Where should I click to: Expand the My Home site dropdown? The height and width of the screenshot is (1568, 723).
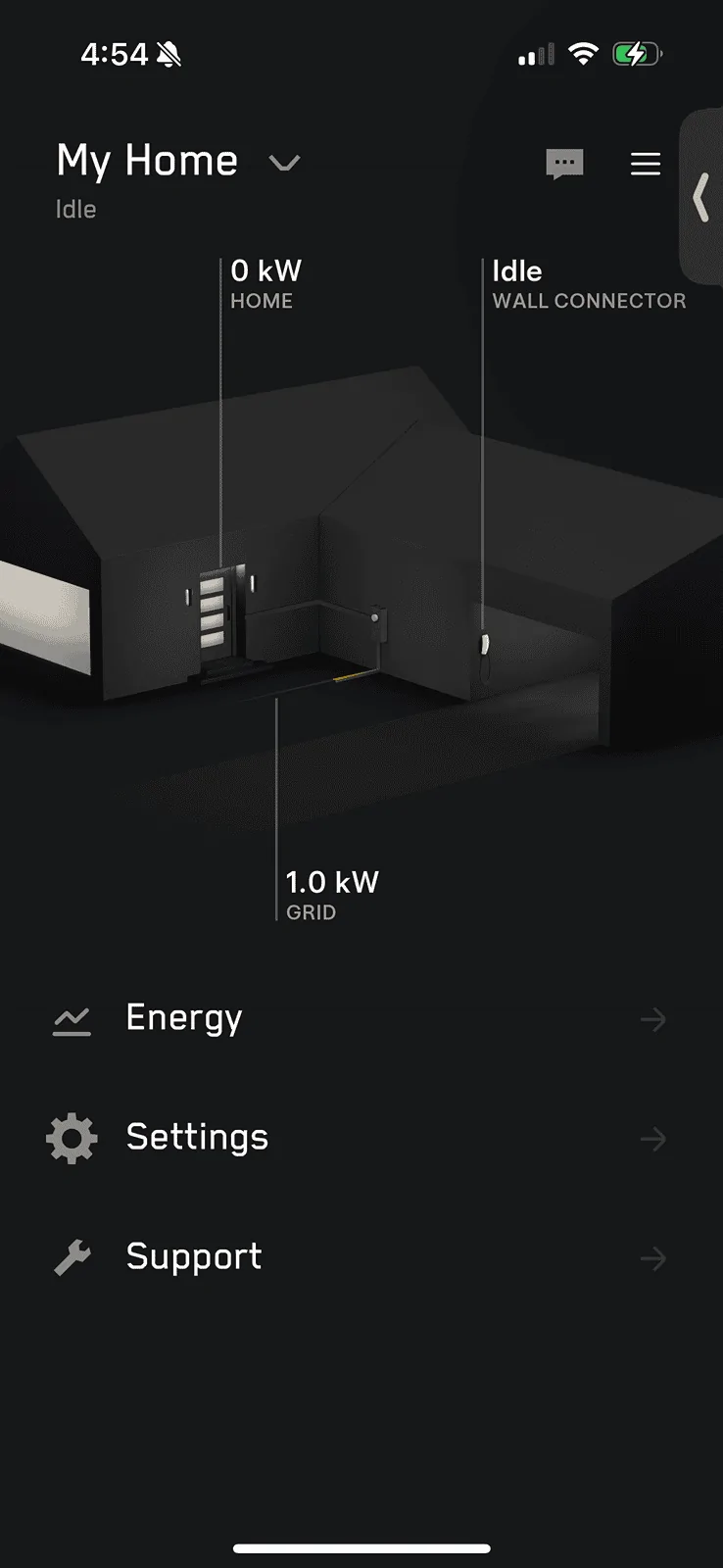pos(284,163)
